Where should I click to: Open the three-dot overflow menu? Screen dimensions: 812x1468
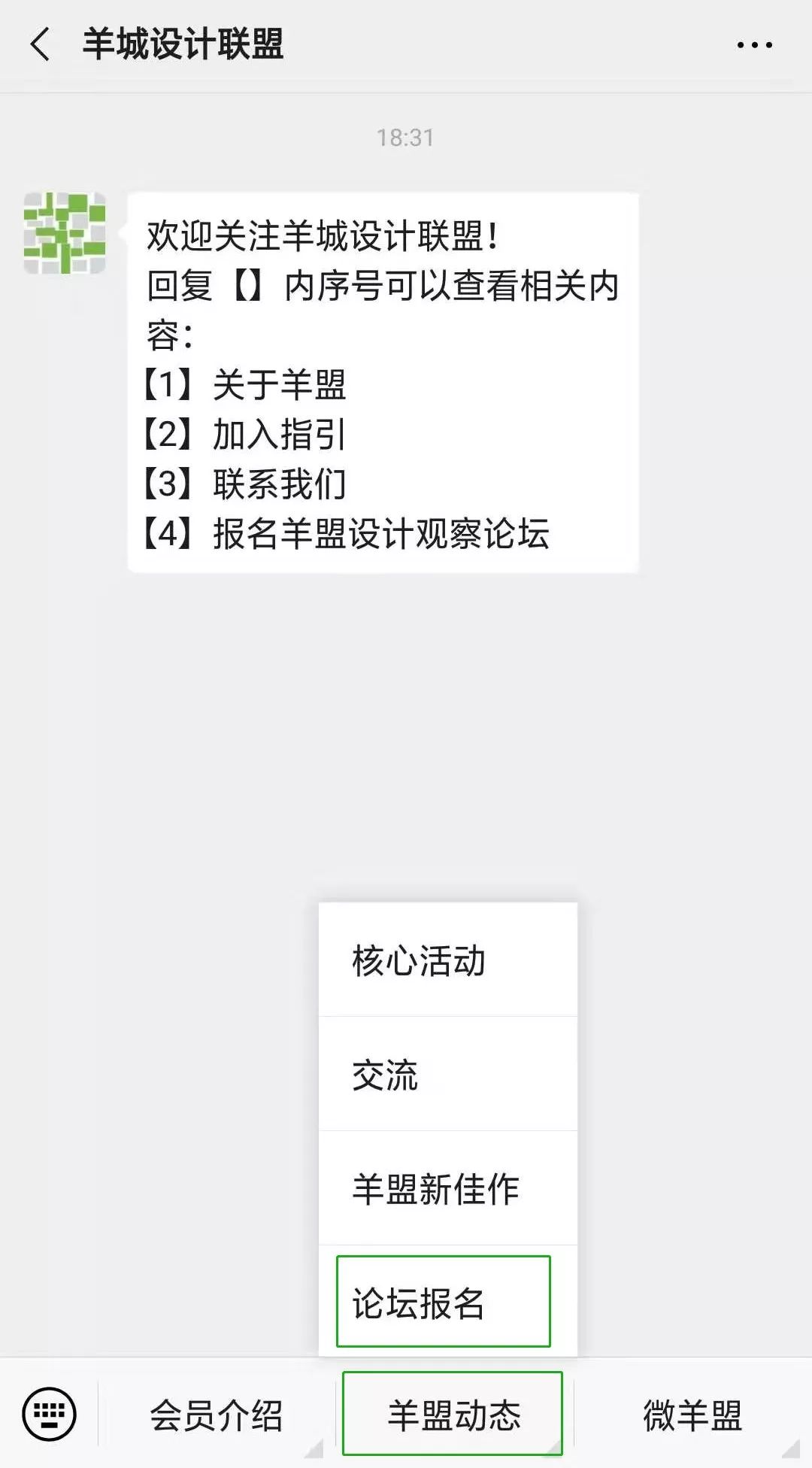coord(754,45)
